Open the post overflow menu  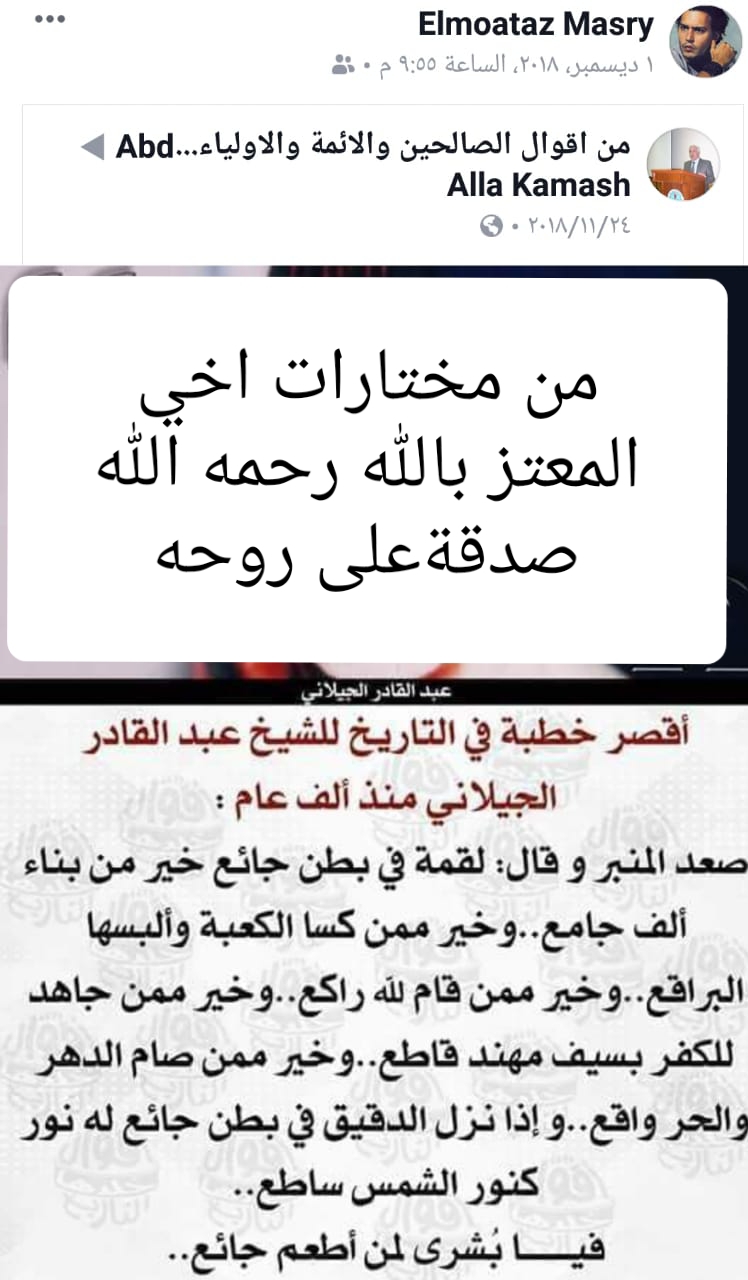click(49, 19)
